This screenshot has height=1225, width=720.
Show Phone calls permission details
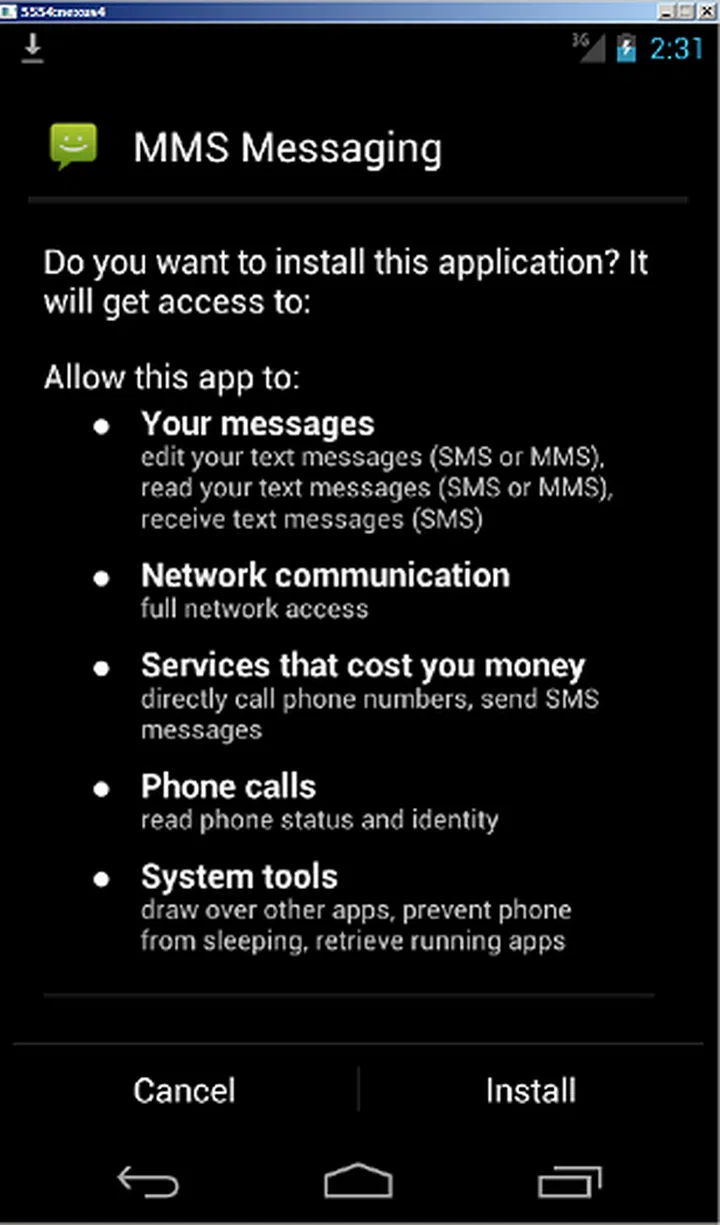(228, 786)
